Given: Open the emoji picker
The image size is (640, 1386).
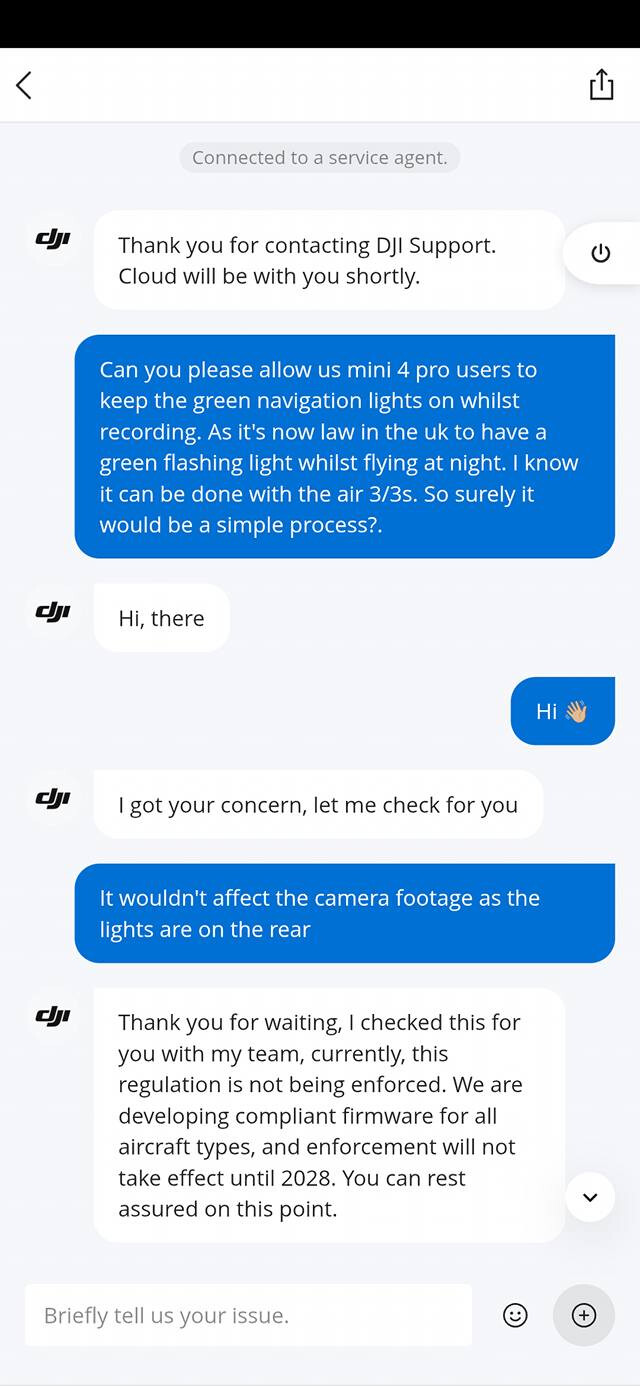Looking at the screenshot, I should pyautogui.click(x=515, y=1315).
